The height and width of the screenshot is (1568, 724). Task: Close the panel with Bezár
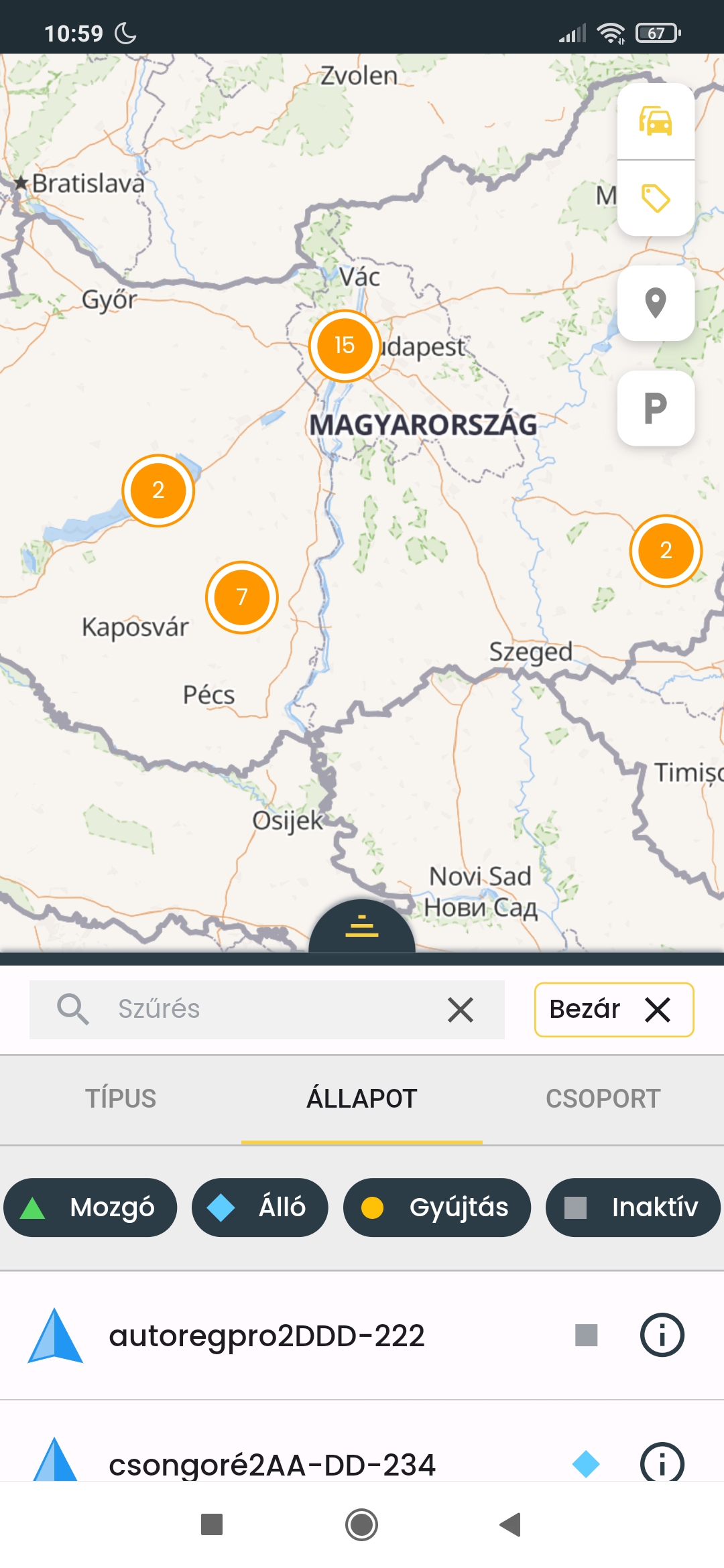(x=613, y=1010)
